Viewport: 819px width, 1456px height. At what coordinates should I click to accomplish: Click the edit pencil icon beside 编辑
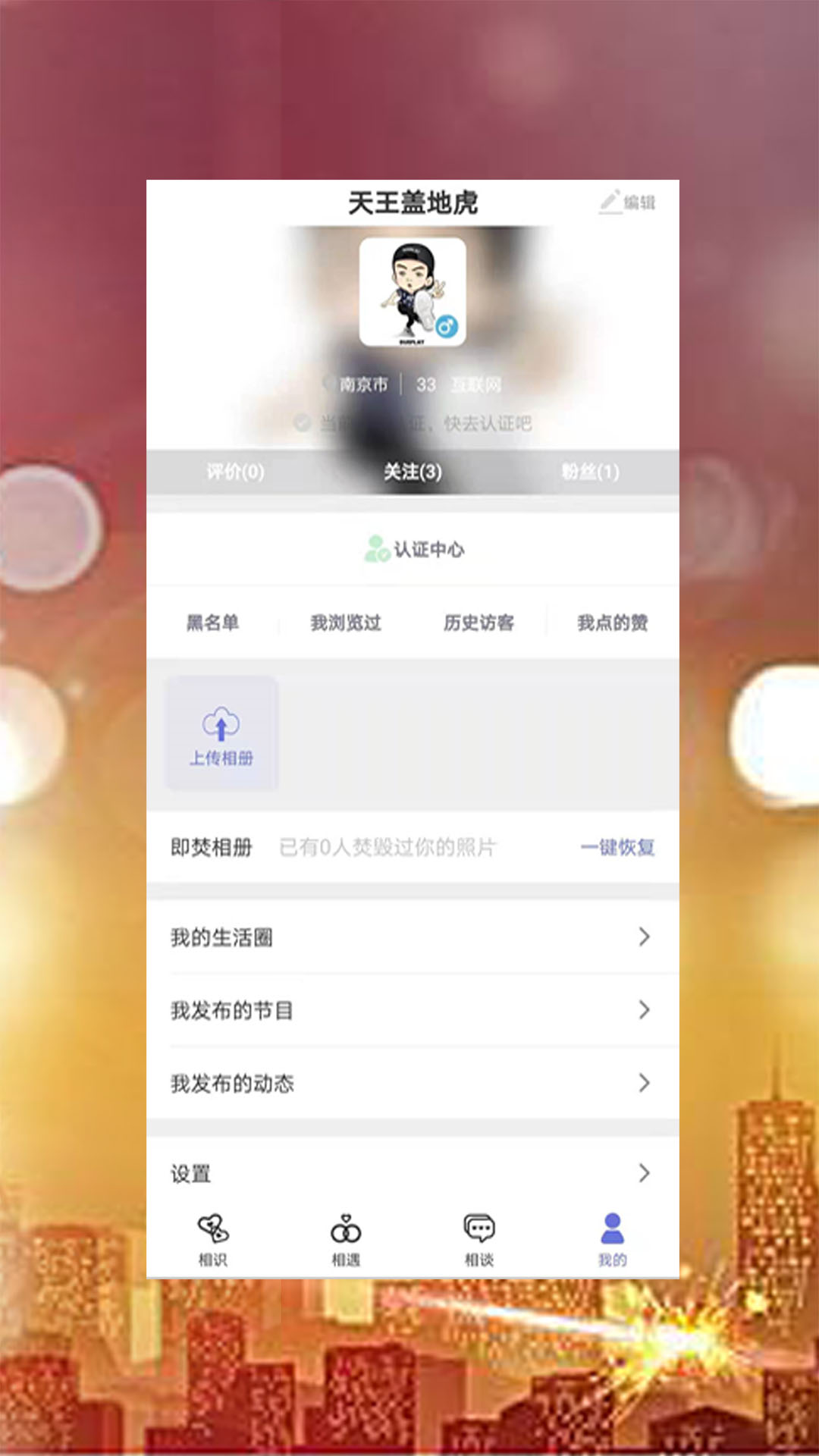click(x=609, y=201)
